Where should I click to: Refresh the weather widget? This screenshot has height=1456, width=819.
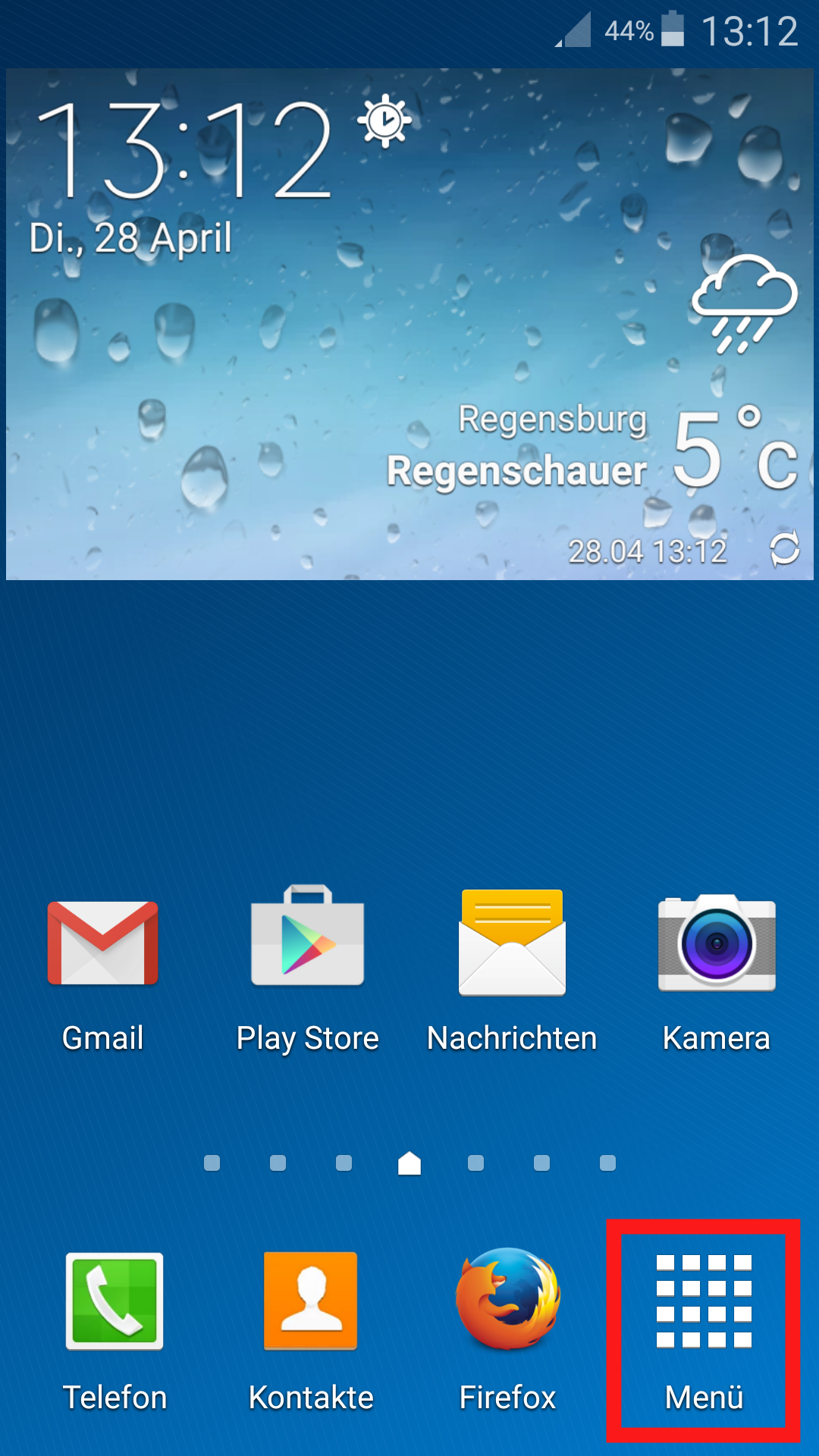point(784,548)
